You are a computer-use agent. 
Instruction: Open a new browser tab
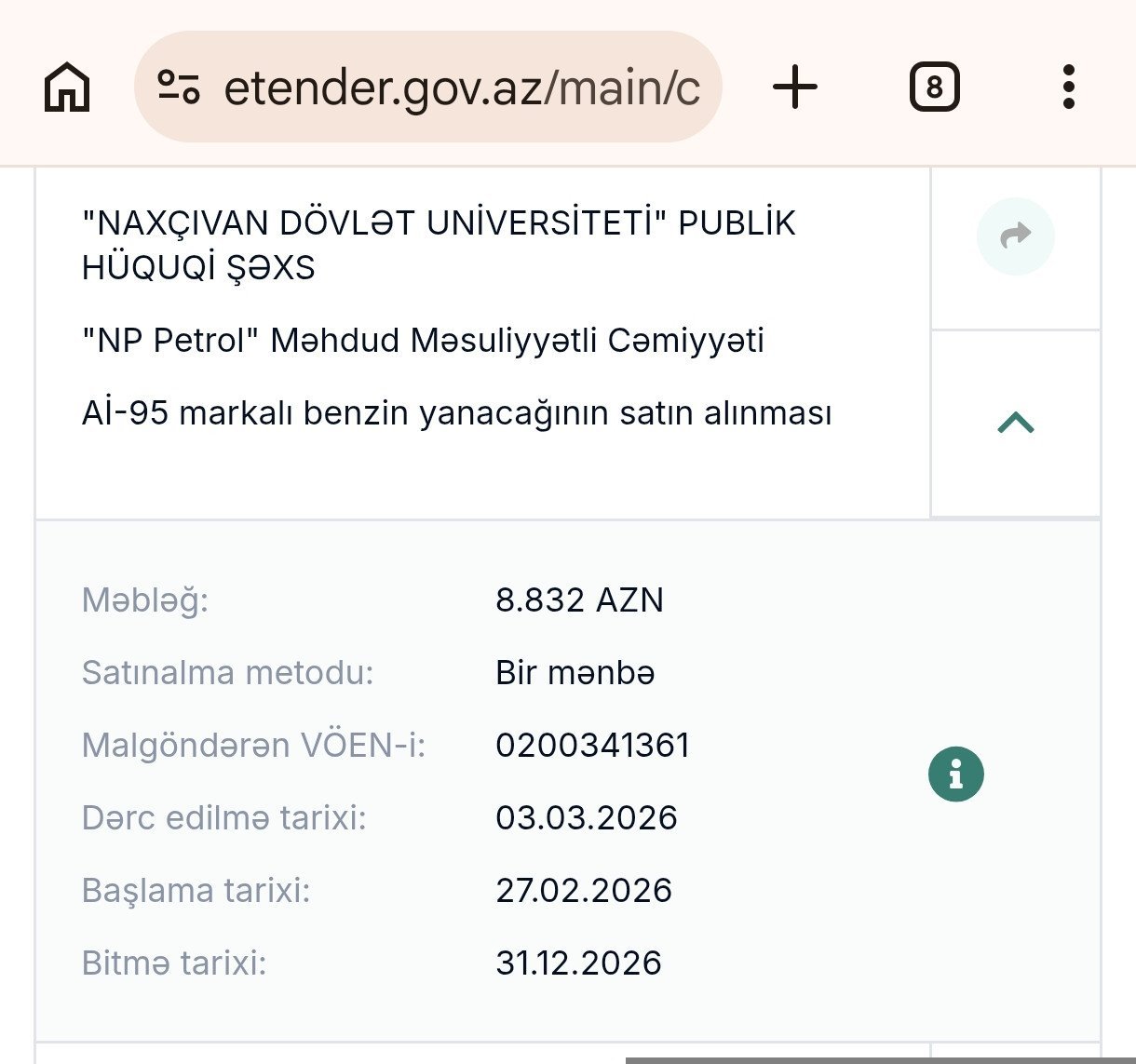[794, 88]
